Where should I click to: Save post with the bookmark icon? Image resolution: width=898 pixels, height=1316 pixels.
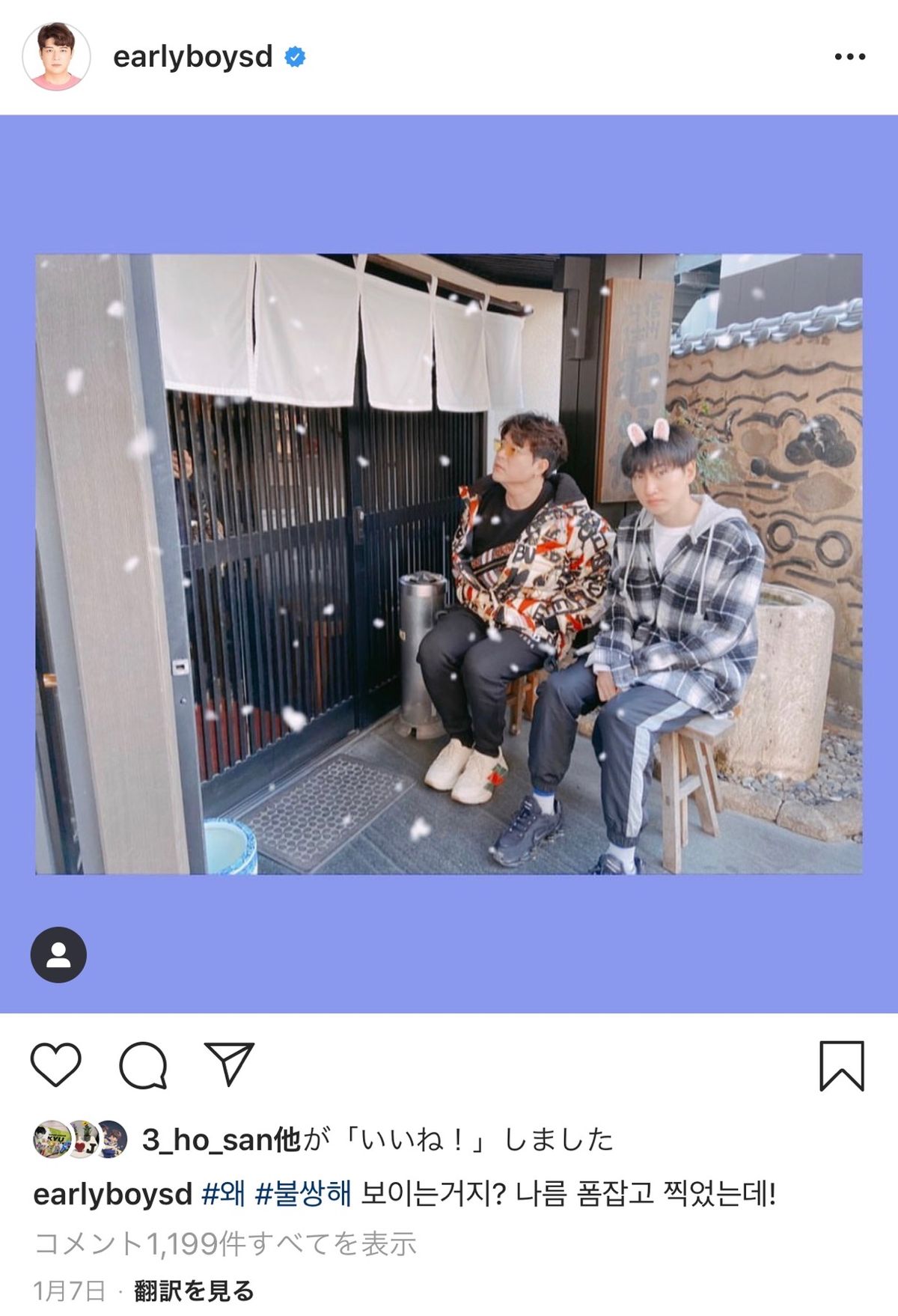pyautogui.click(x=841, y=1065)
